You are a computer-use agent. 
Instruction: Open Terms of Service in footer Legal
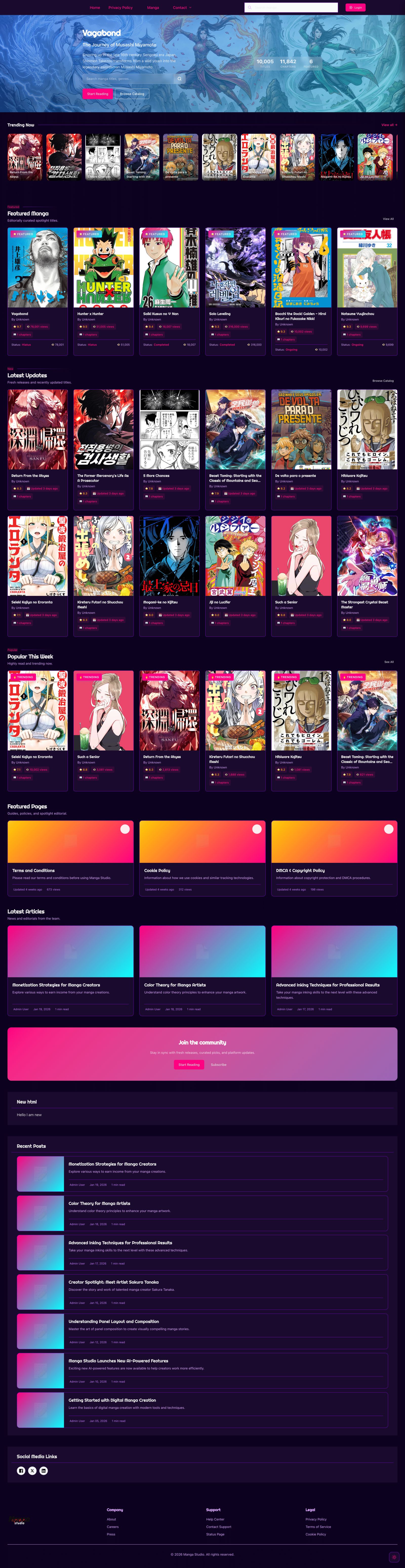pyautogui.click(x=318, y=1527)
